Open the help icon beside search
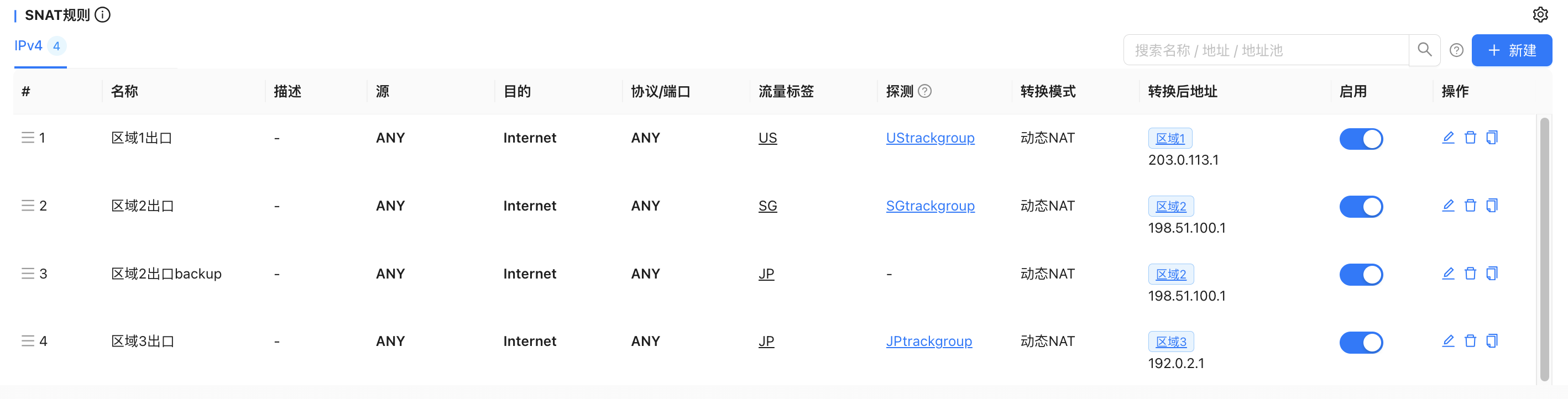 1456,50
